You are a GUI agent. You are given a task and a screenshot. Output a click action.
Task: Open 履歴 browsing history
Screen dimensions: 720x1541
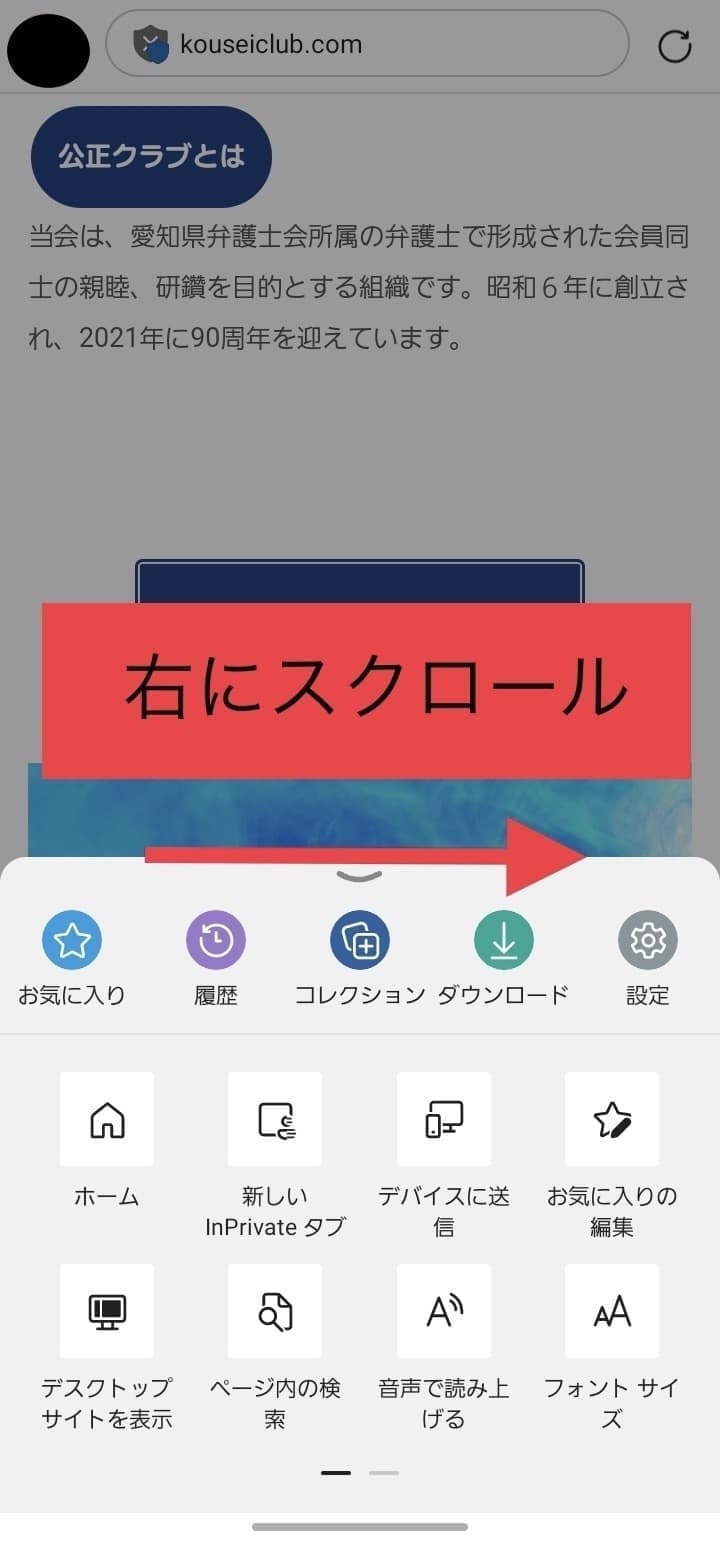point(216,941)
